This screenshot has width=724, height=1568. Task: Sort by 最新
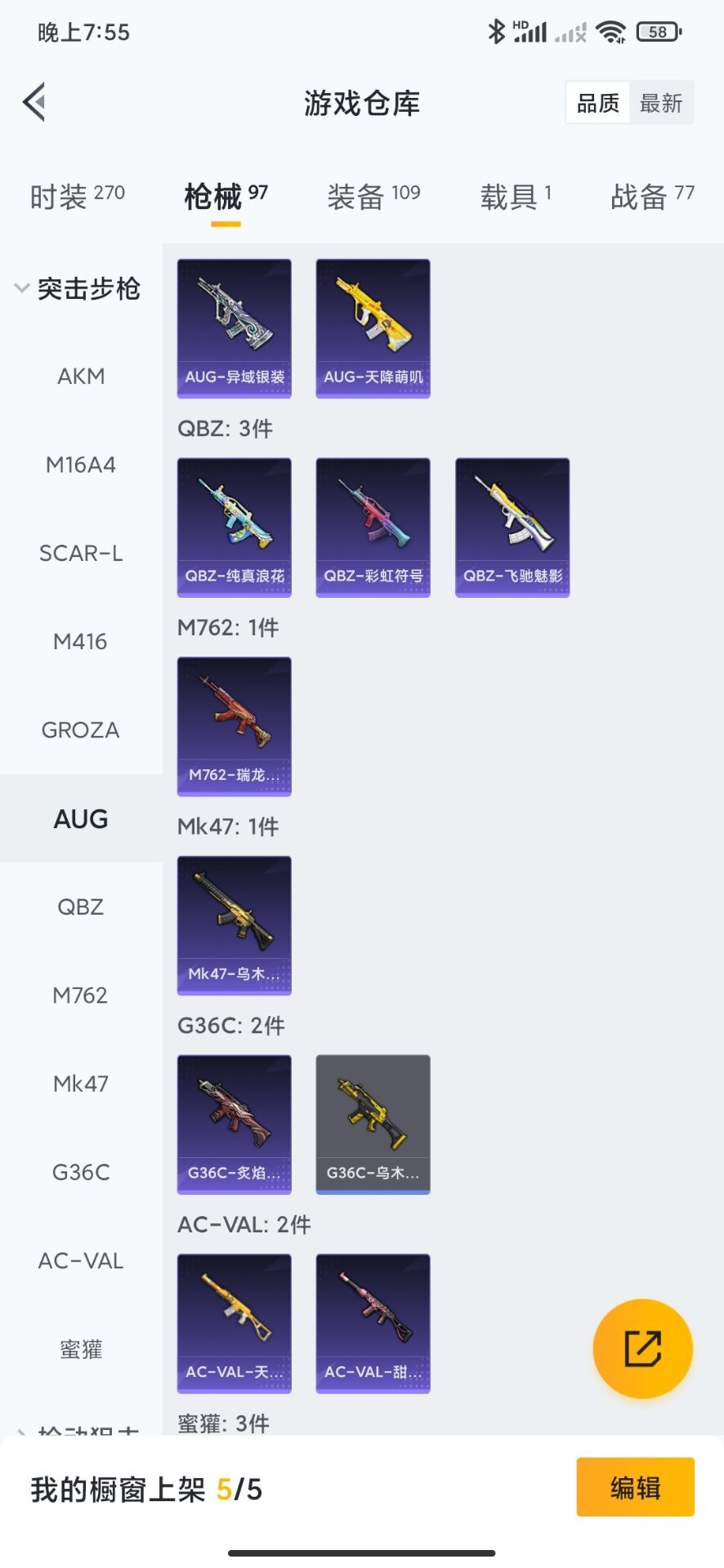click(660, 103)
